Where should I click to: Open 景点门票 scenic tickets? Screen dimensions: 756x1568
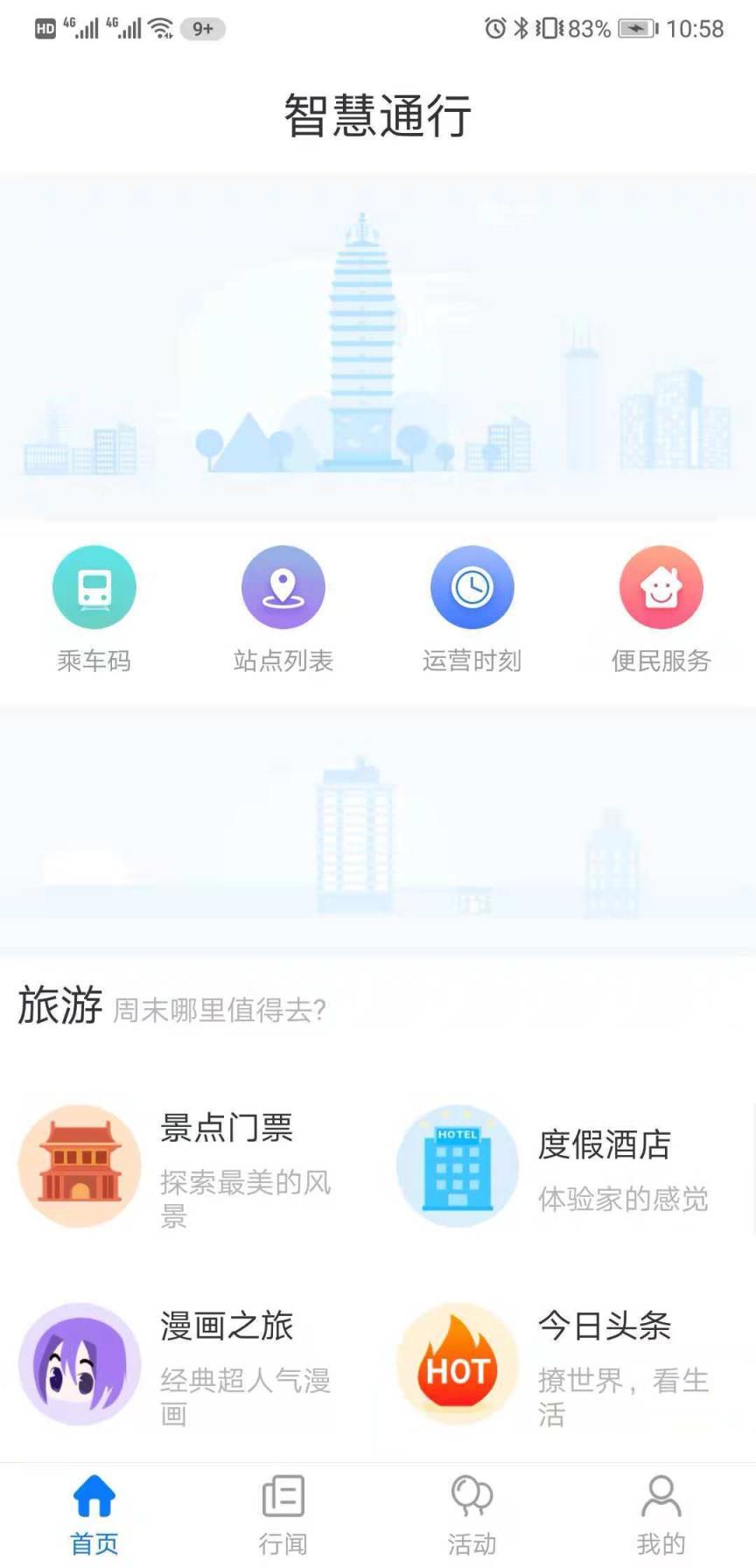(227, 1129)
